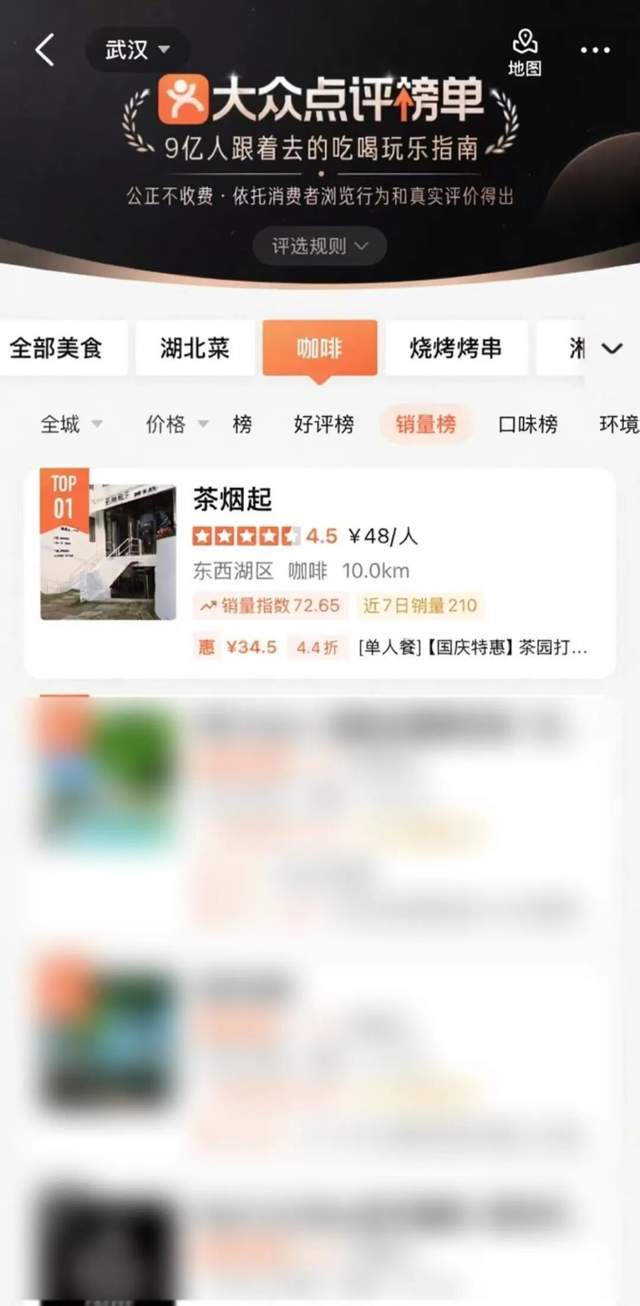The width and height of the screenshot is (640, 1306).
Task: Open the 全城 area filter
Action: click(x=70, y=424)
